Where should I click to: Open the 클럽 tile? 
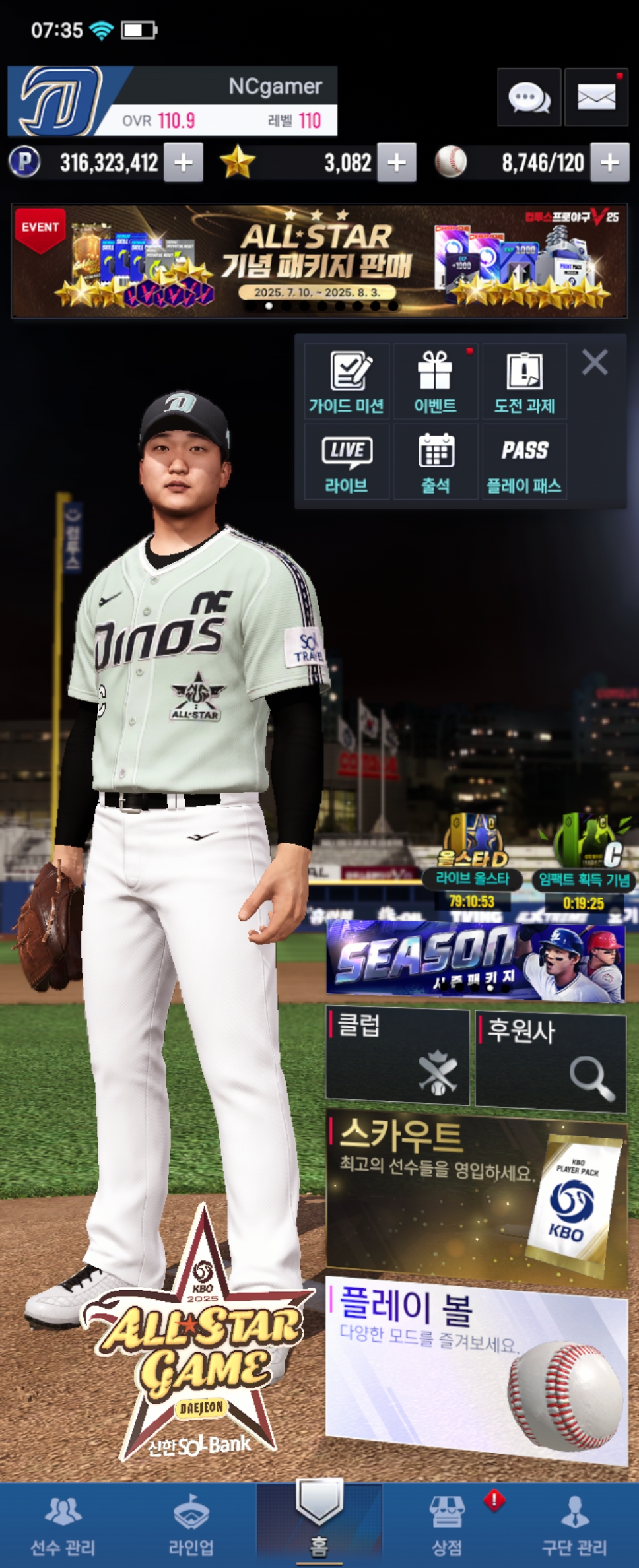coord(397,1056)
